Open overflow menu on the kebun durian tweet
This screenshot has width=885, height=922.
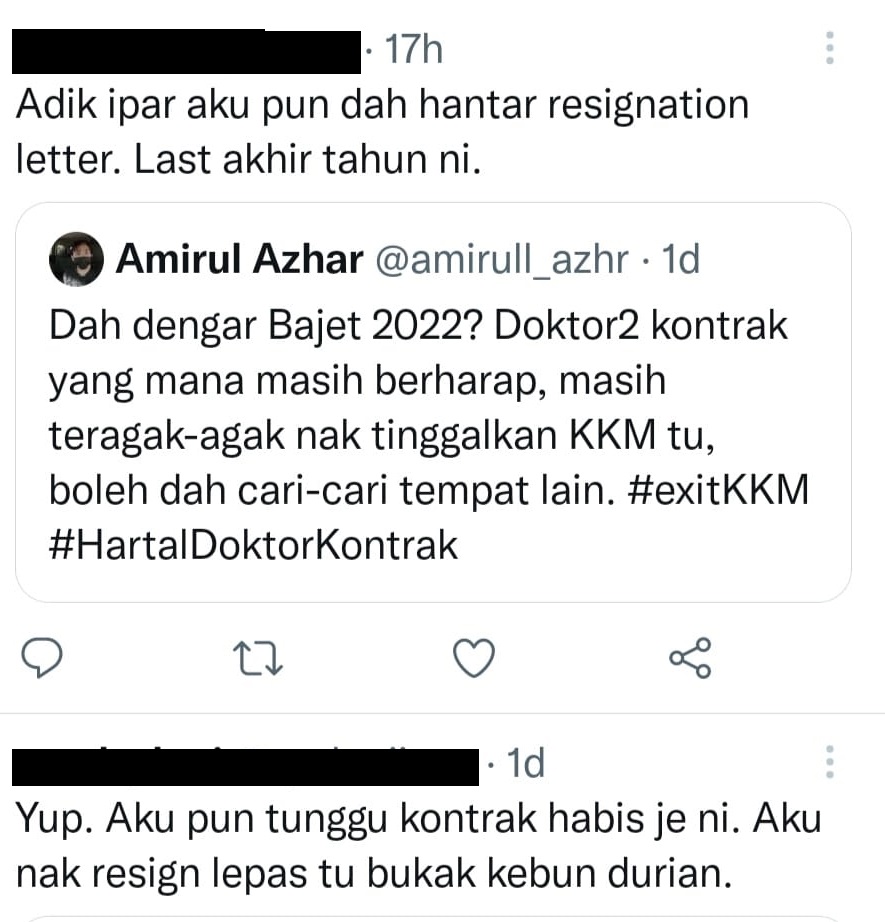coord(829,762)
